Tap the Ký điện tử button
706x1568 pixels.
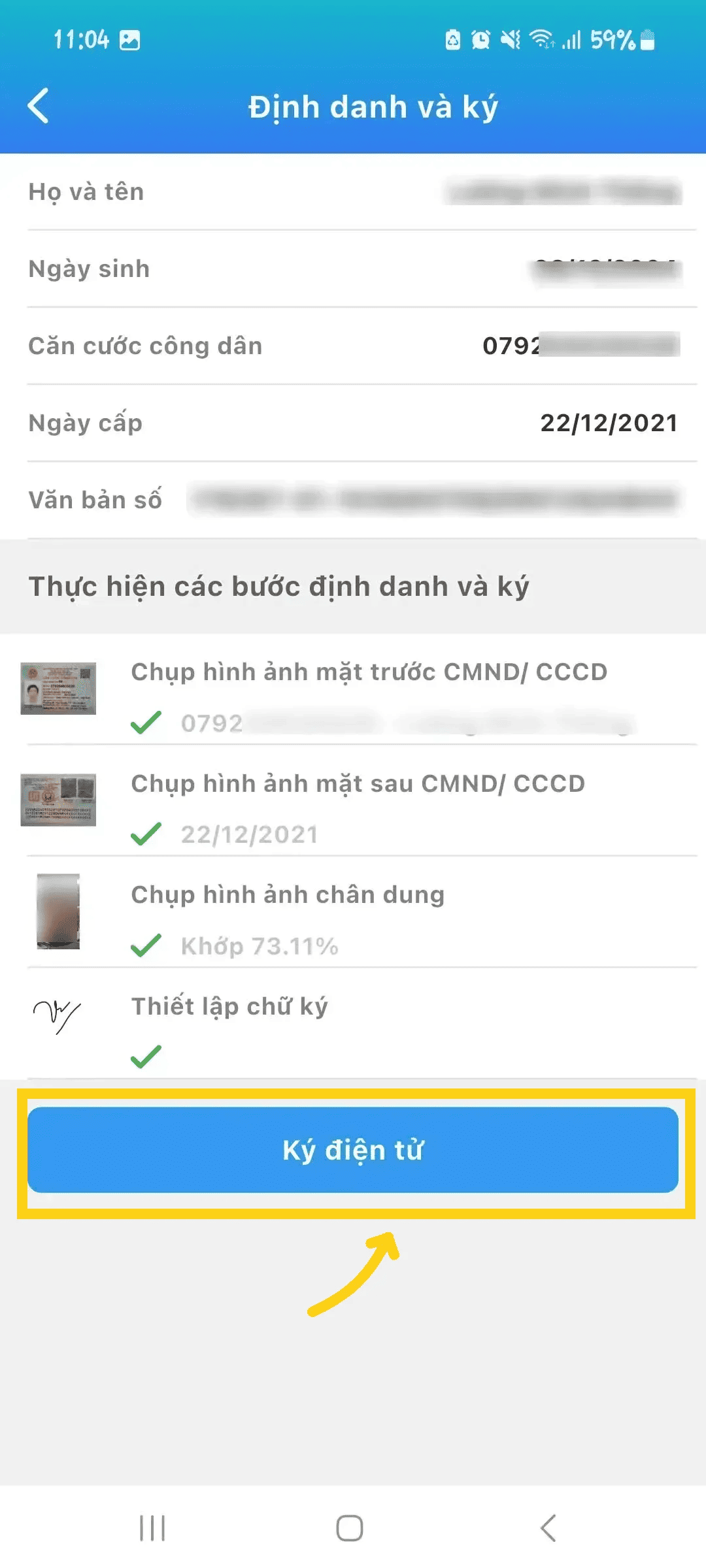pos(353,1150)
